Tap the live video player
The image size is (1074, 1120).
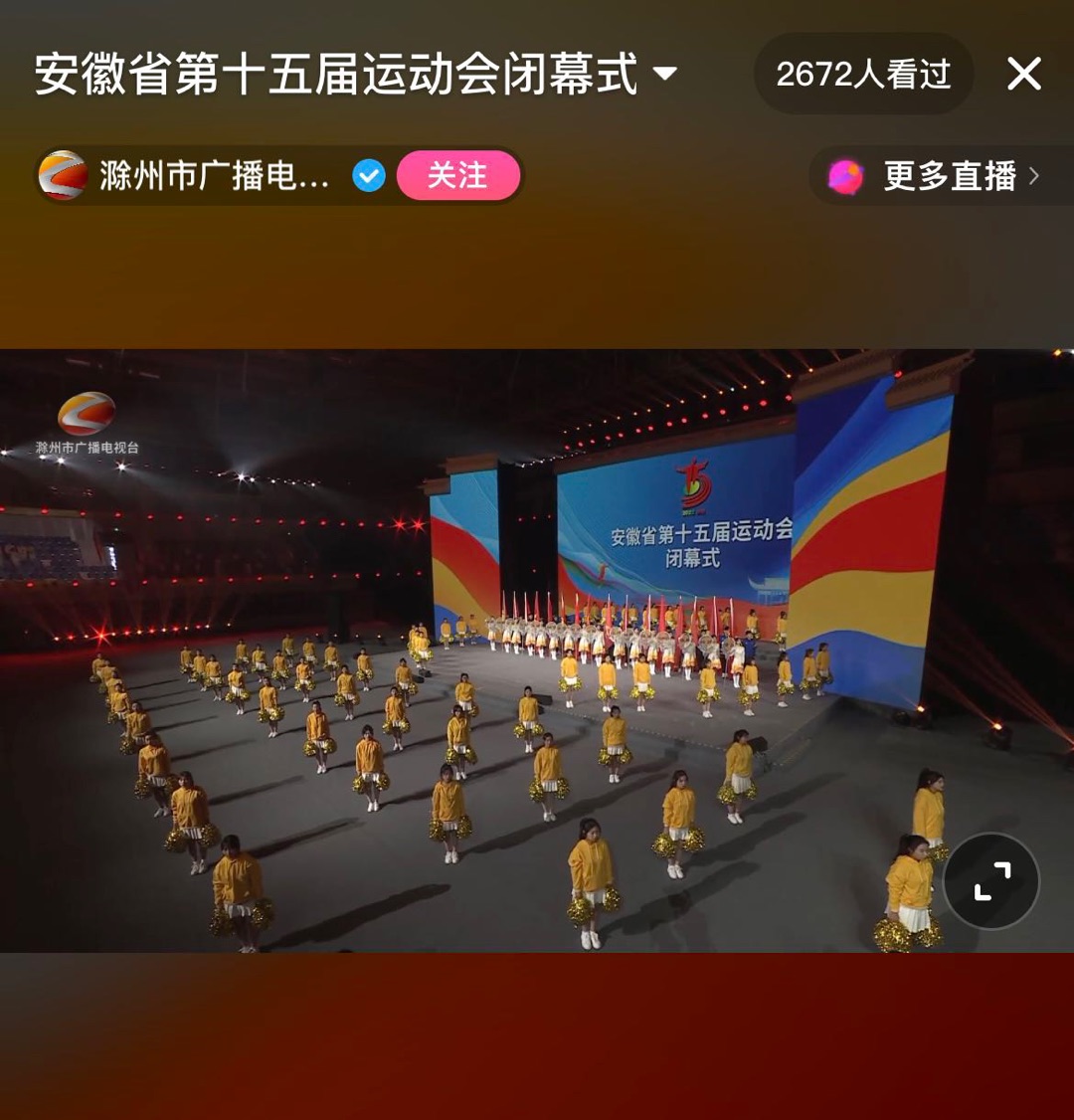[x=537, y=651]
